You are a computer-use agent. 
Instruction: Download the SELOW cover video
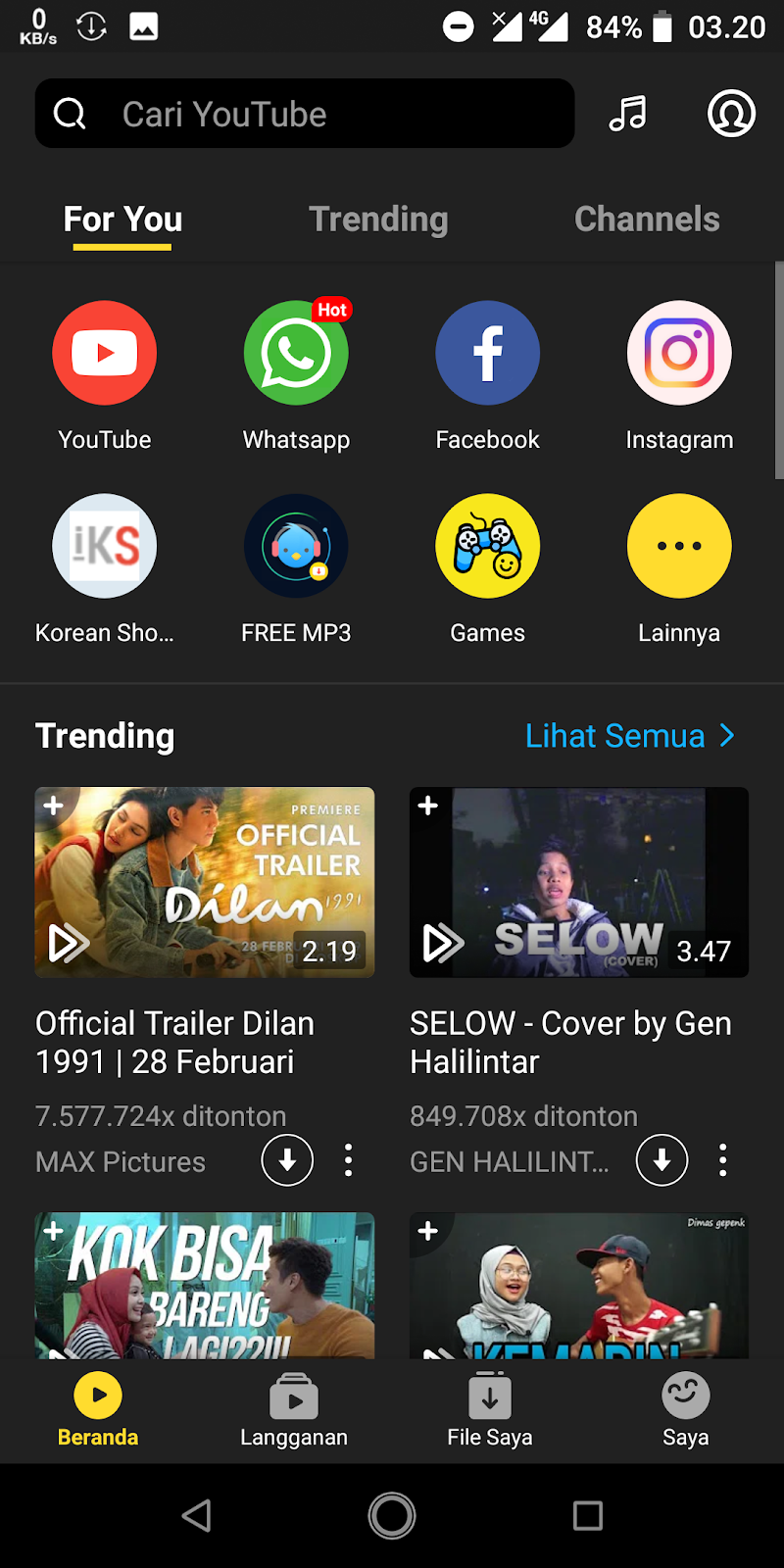(662, 1160)
